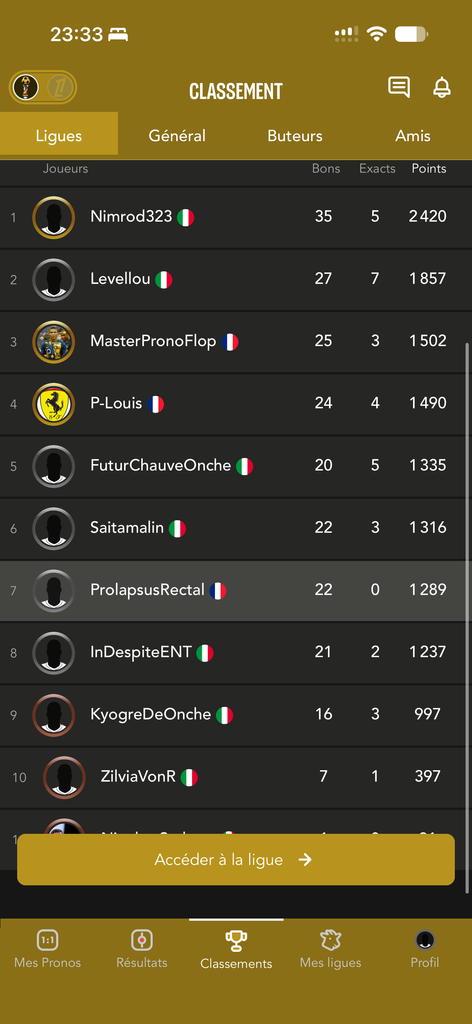This screenshot has height=1024, width=472.
Task: Open the messages chat icon
Action: (399, 87)
